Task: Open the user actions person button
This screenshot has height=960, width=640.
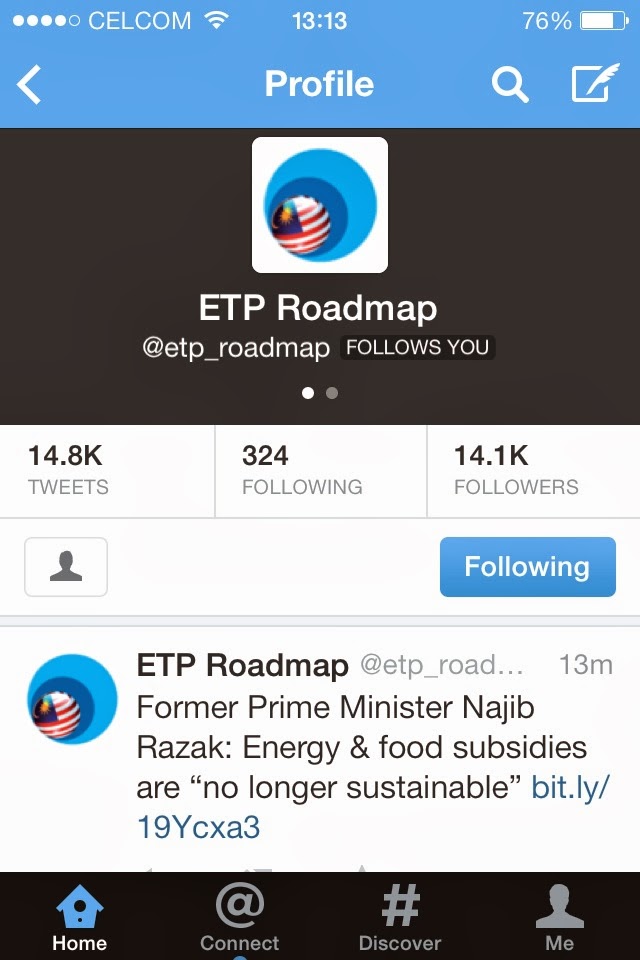Action: [x=66, y=567]
